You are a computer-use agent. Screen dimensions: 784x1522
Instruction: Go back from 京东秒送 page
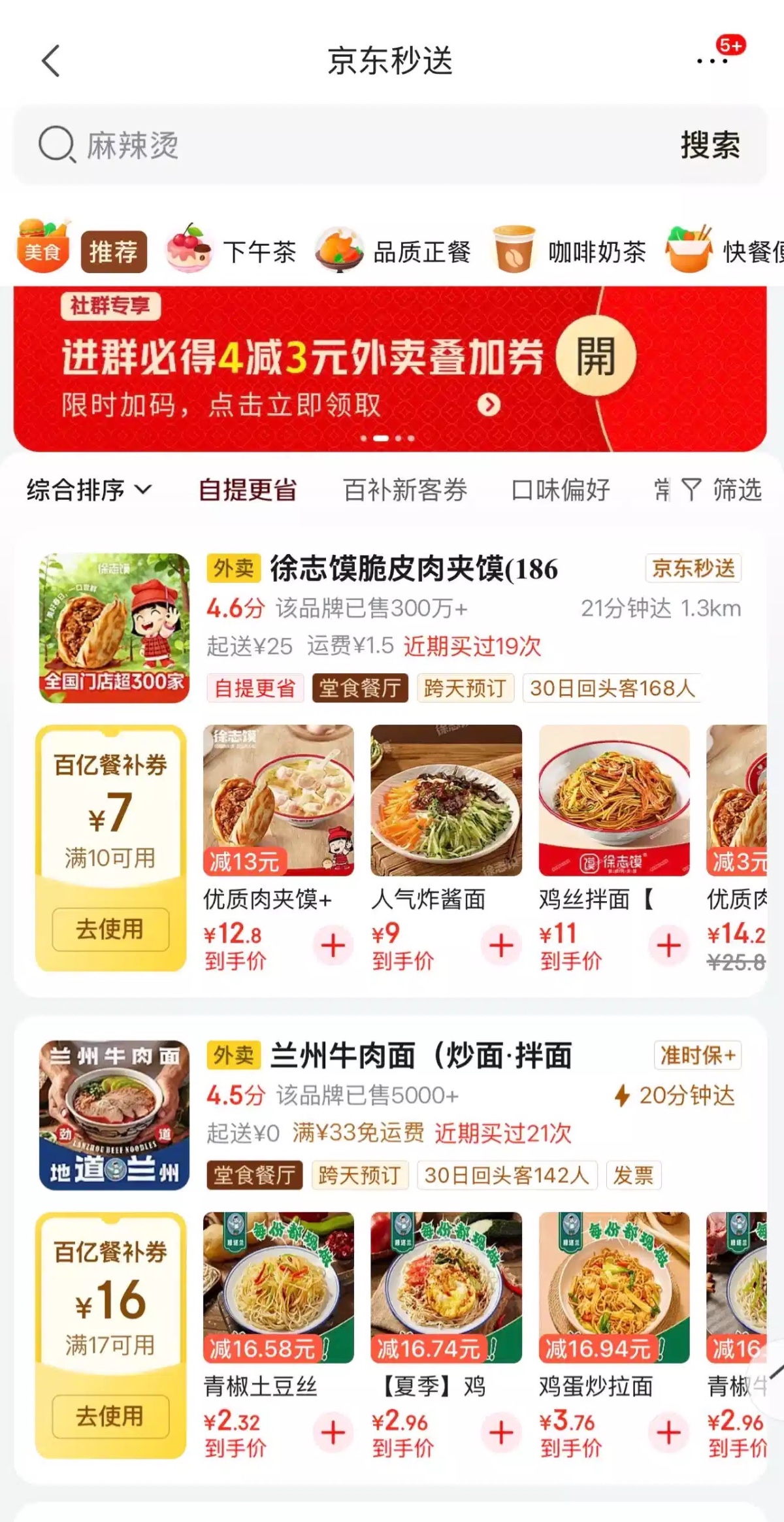tap(51, 61)
